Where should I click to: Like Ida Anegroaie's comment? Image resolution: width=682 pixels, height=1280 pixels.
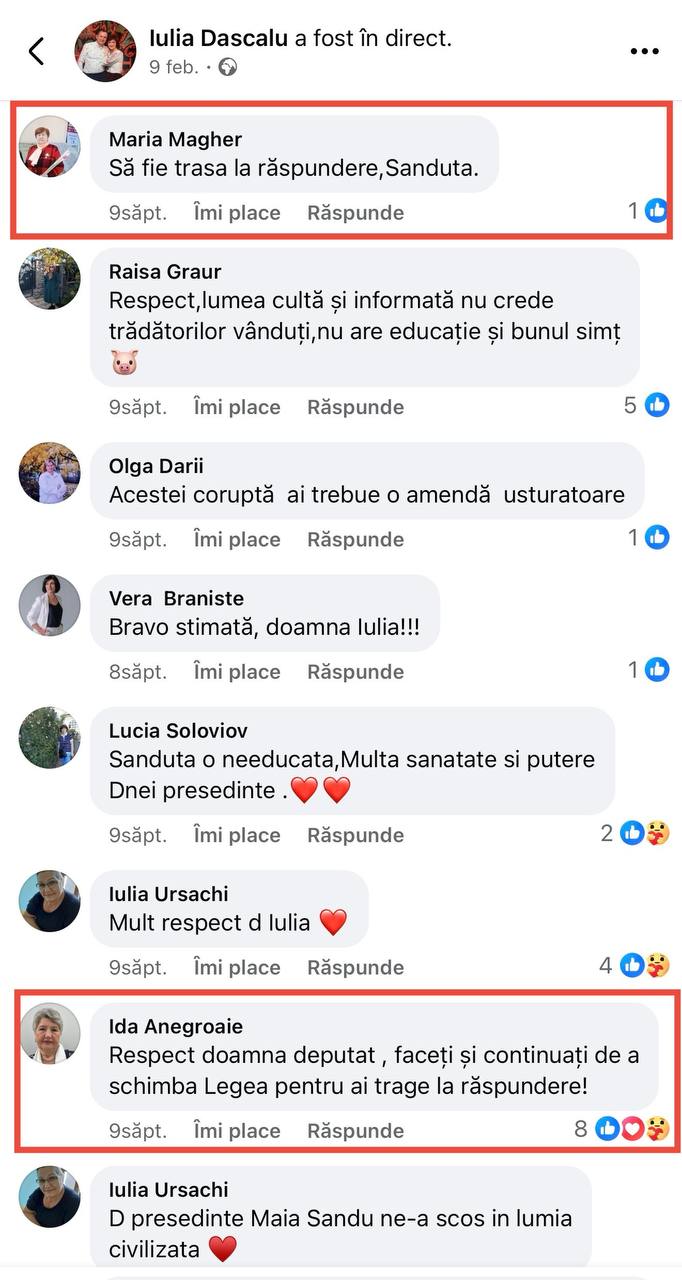[x=237, y=1131]
